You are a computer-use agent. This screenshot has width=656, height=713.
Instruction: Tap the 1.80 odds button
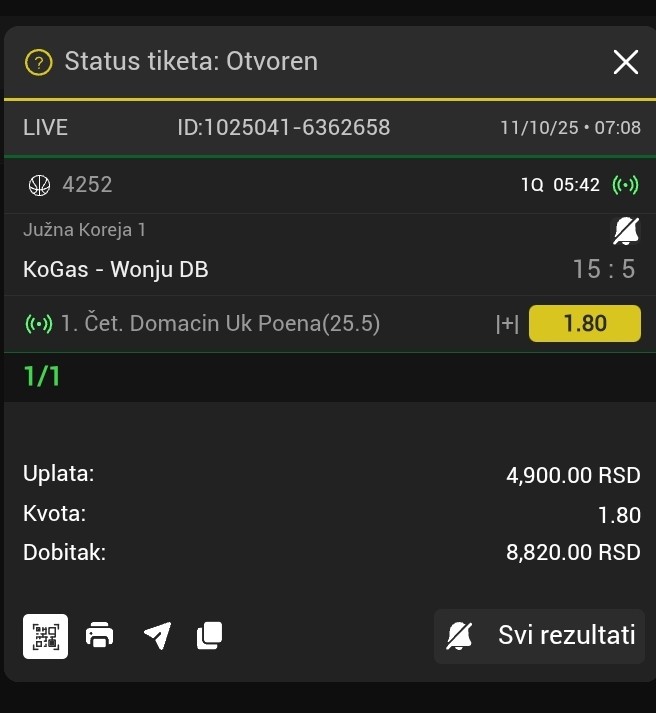584,324
